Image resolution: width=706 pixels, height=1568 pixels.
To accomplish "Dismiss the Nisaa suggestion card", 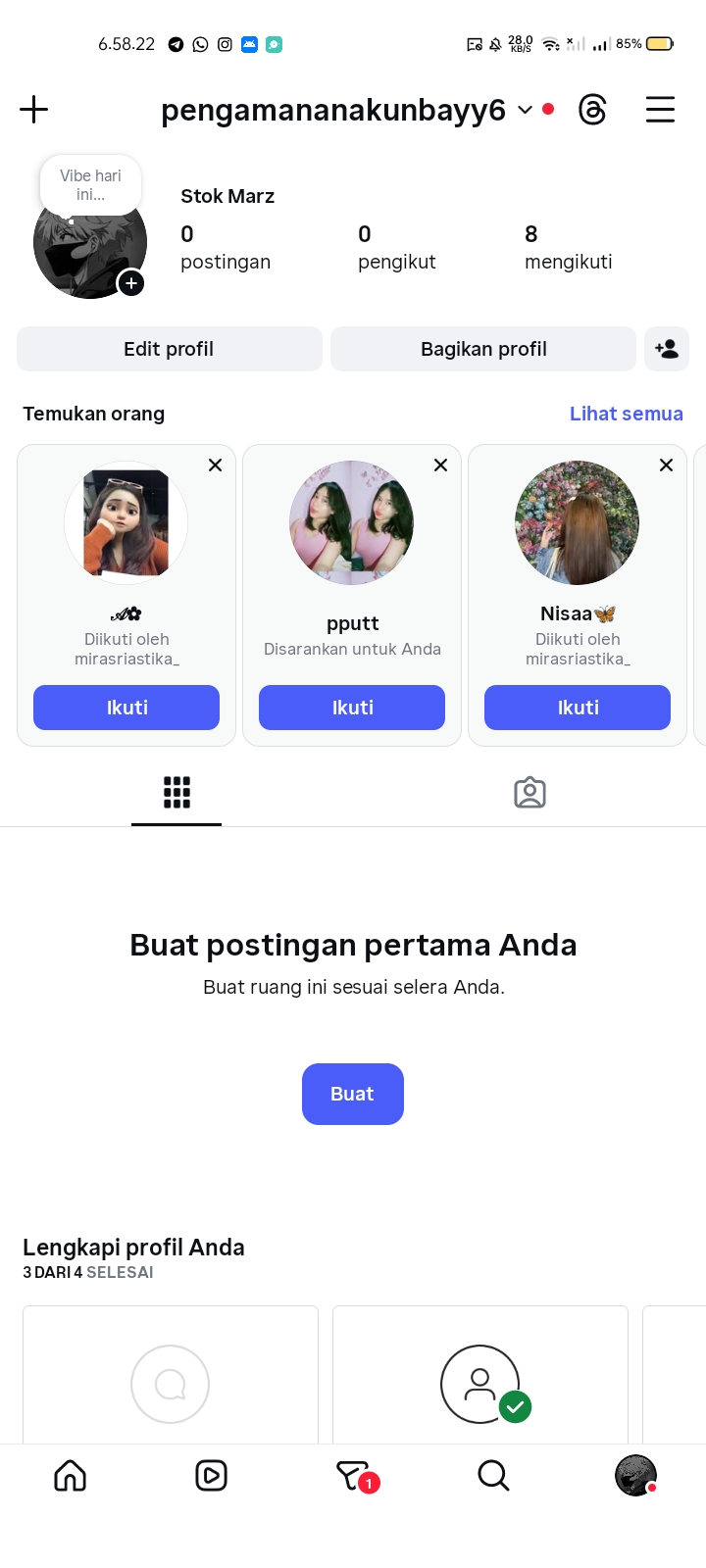I will pos(666,465).
